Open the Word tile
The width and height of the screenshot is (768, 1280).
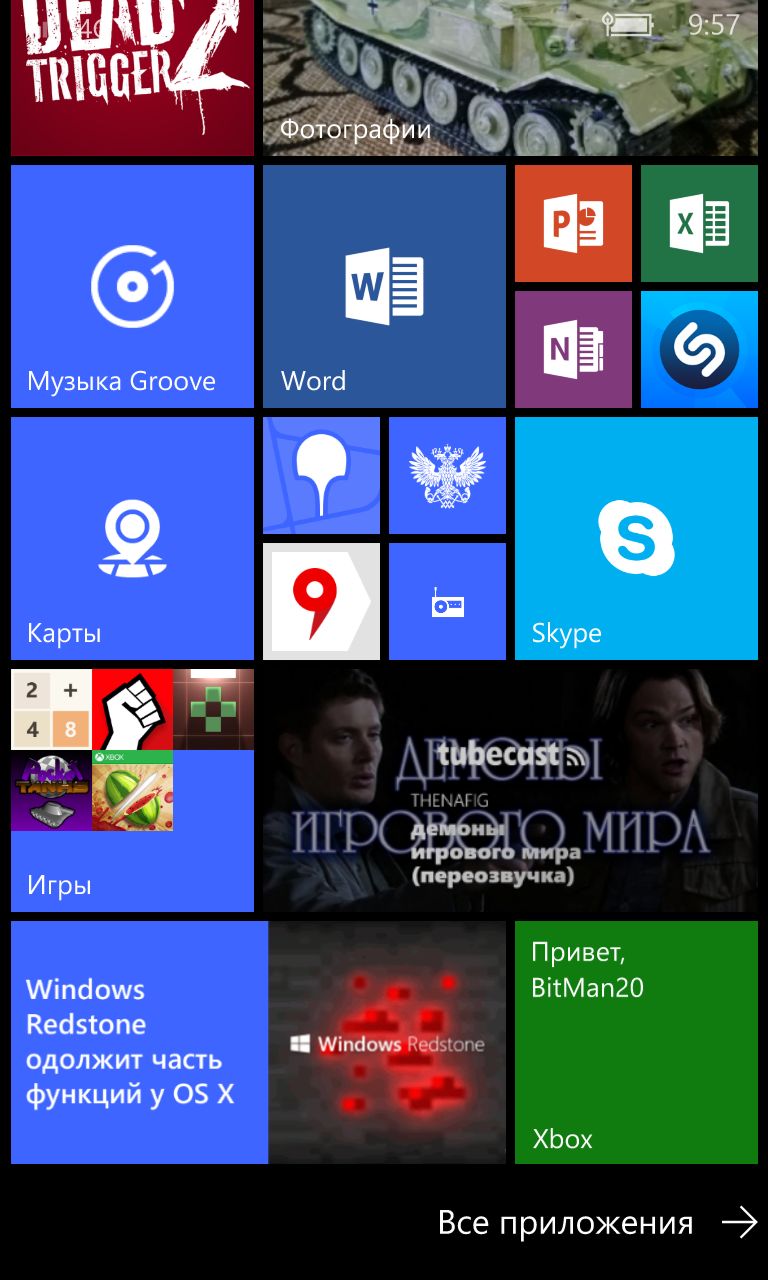coord(384,286)
